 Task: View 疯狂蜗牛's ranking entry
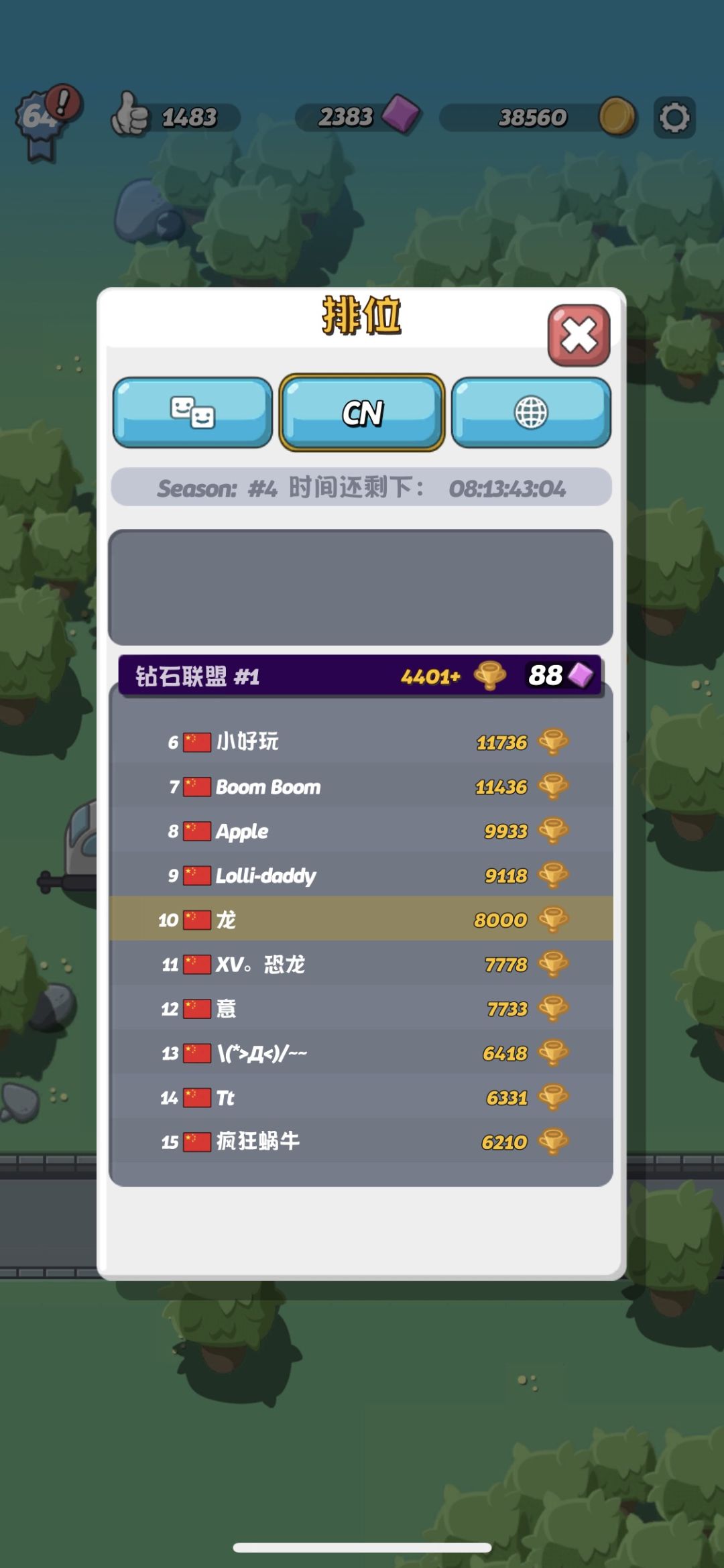361,1142
